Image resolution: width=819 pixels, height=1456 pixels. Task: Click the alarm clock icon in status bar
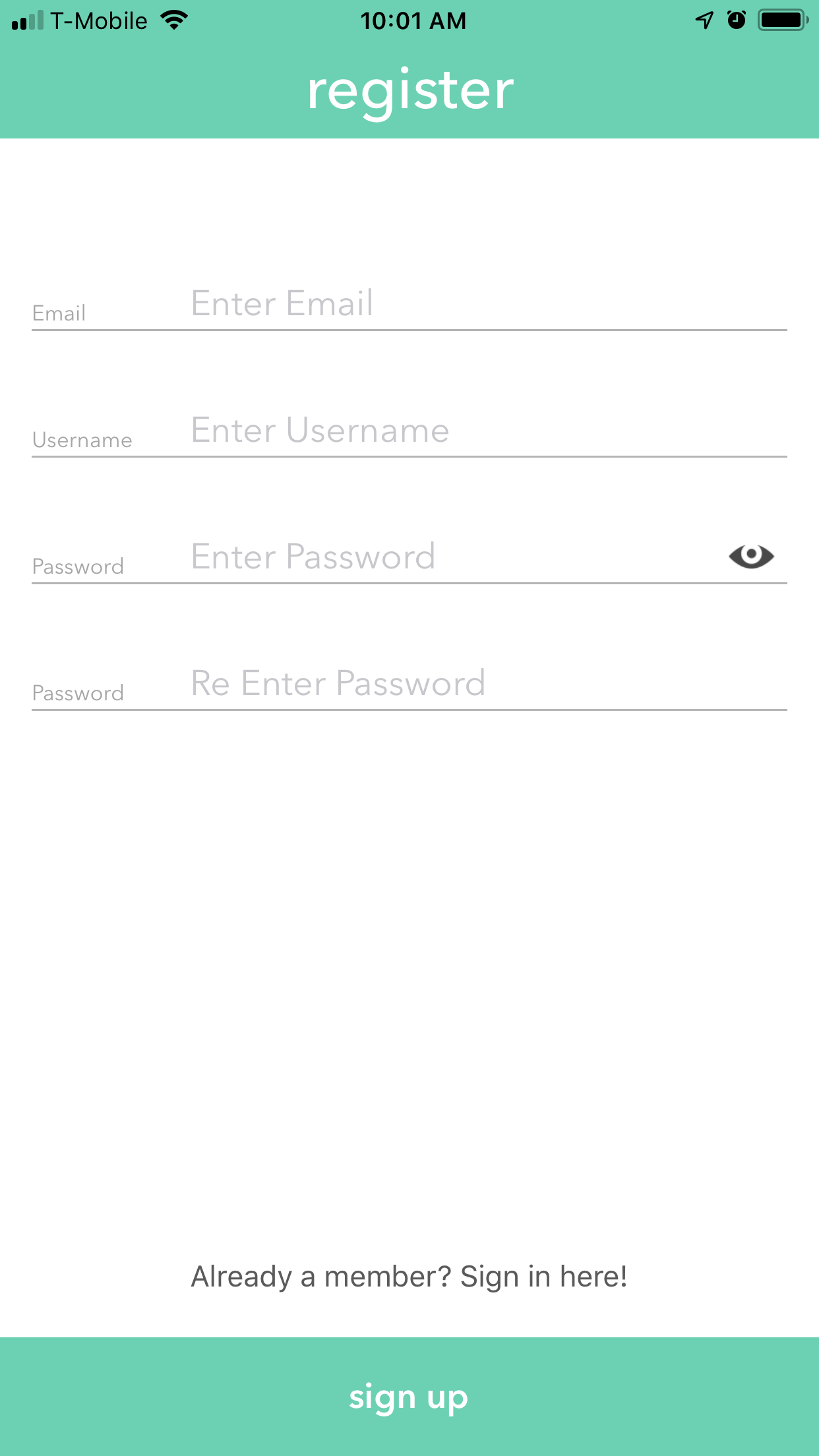click(737, 20)
